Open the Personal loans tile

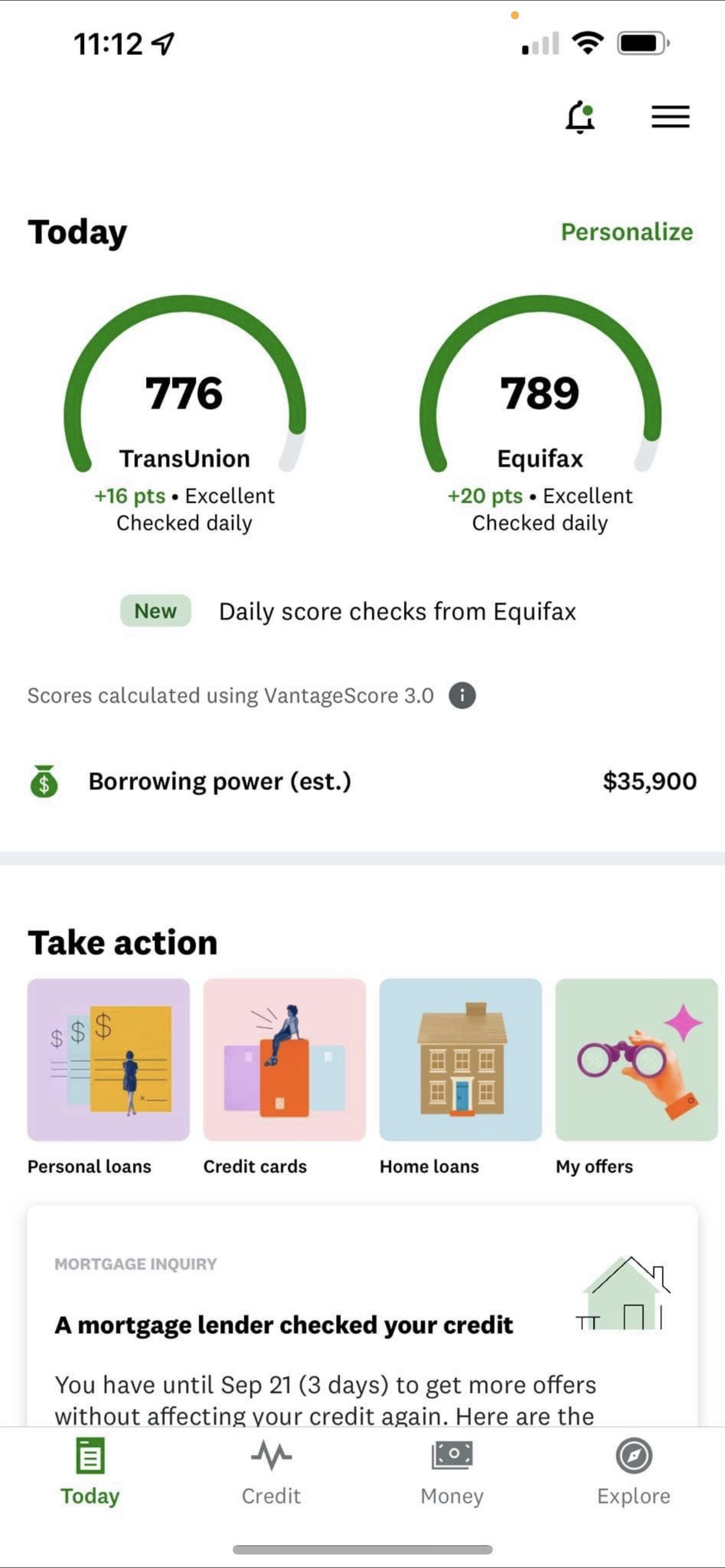108,1078
